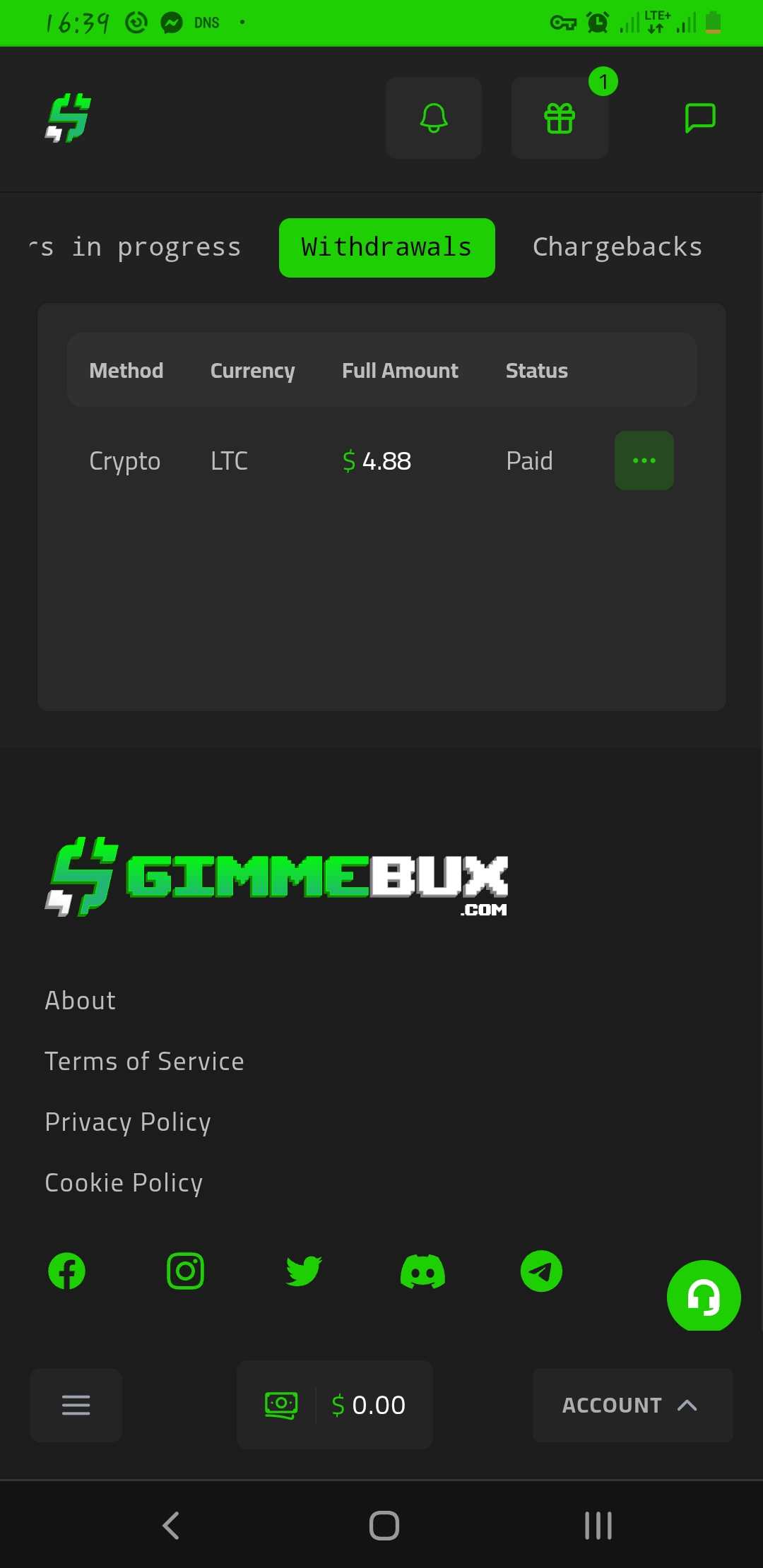763x1568 pixels.
Task: Expand the Account menu
Action: point(632,1405)
